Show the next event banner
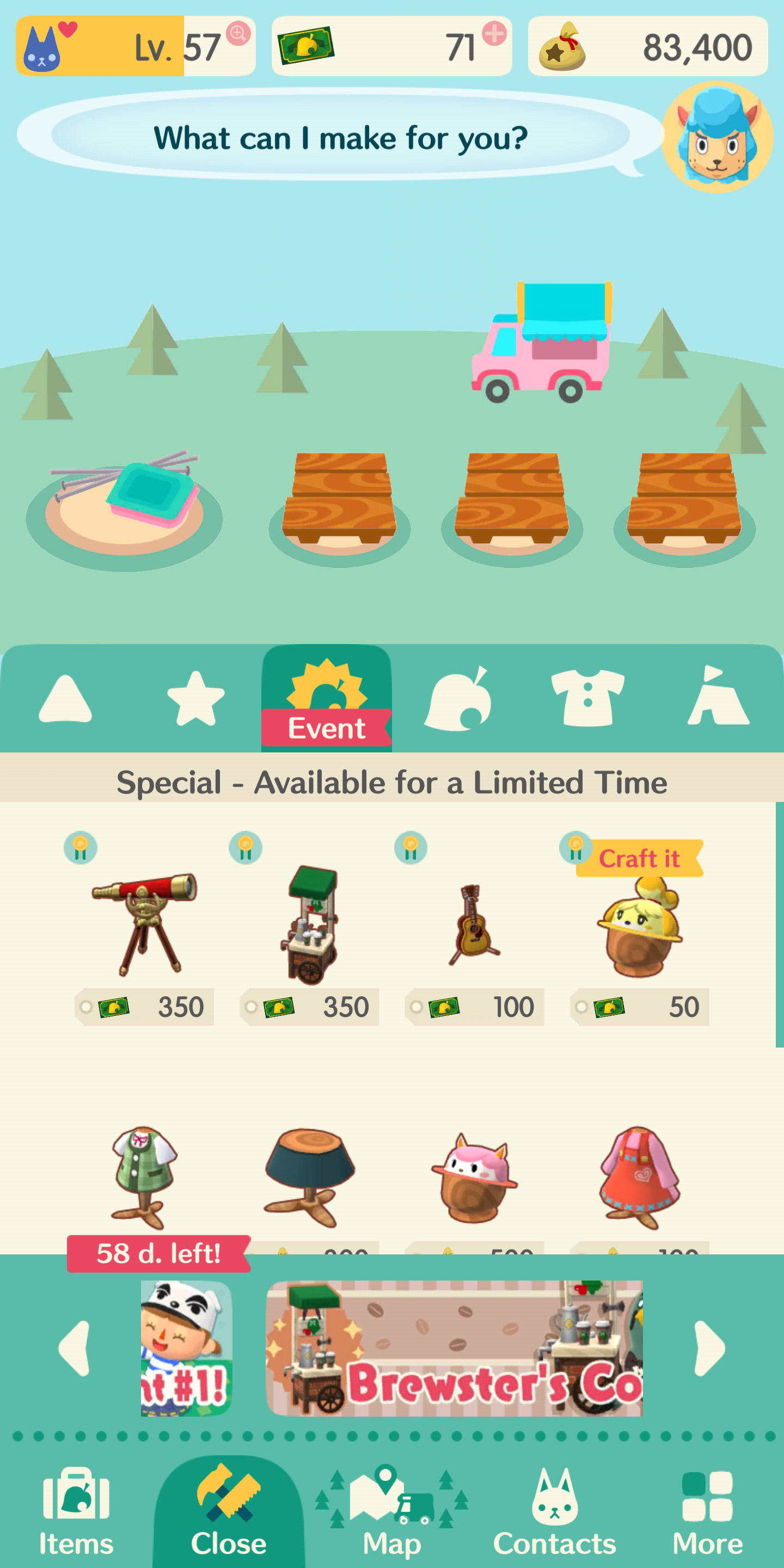 [x=709, y=1348]
